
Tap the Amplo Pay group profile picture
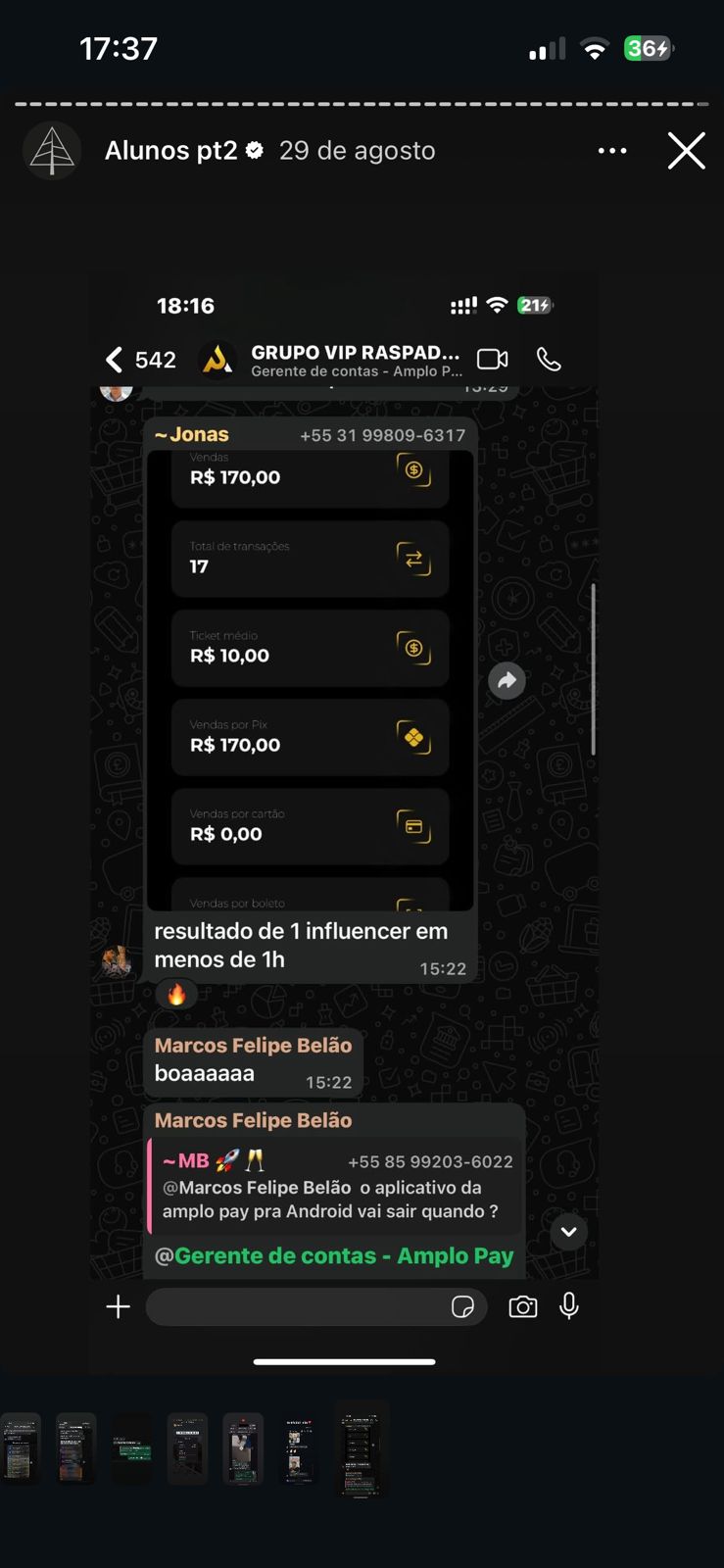[x=217, y=359]
